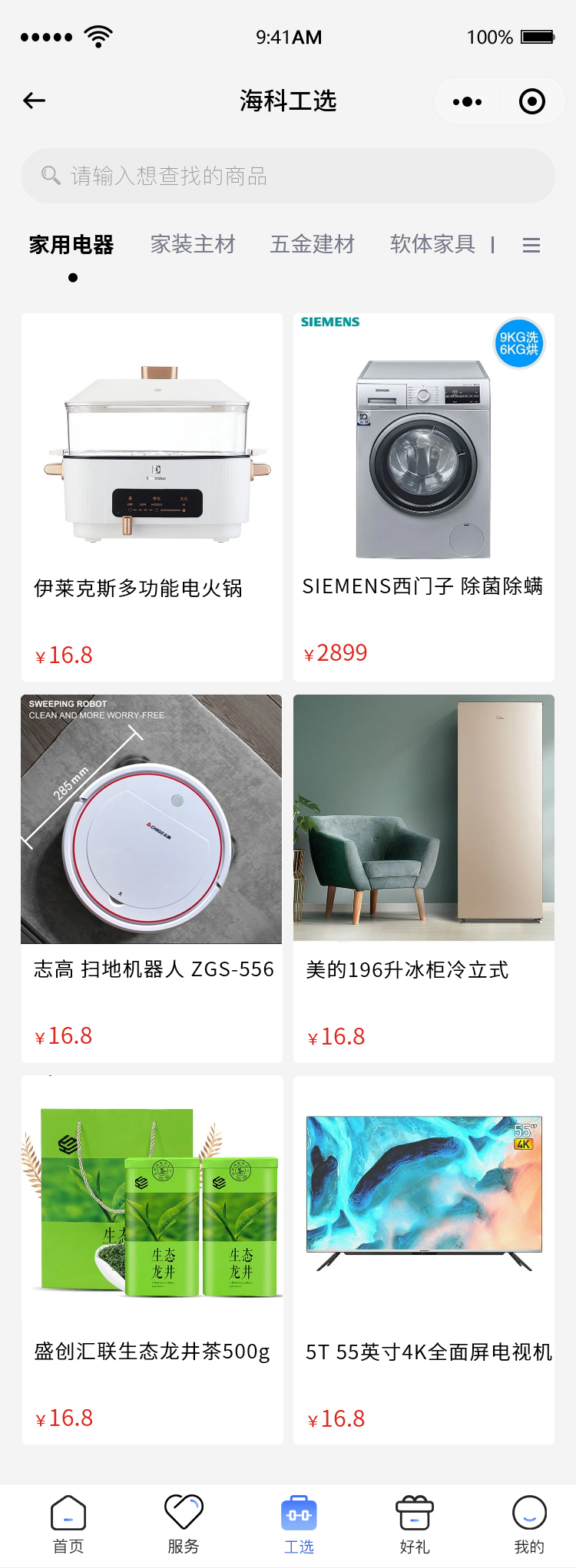Show the 软体家具 category
Image resolution: width=576 pixels, height=1568 pixels.
click(x=432, y=245)
